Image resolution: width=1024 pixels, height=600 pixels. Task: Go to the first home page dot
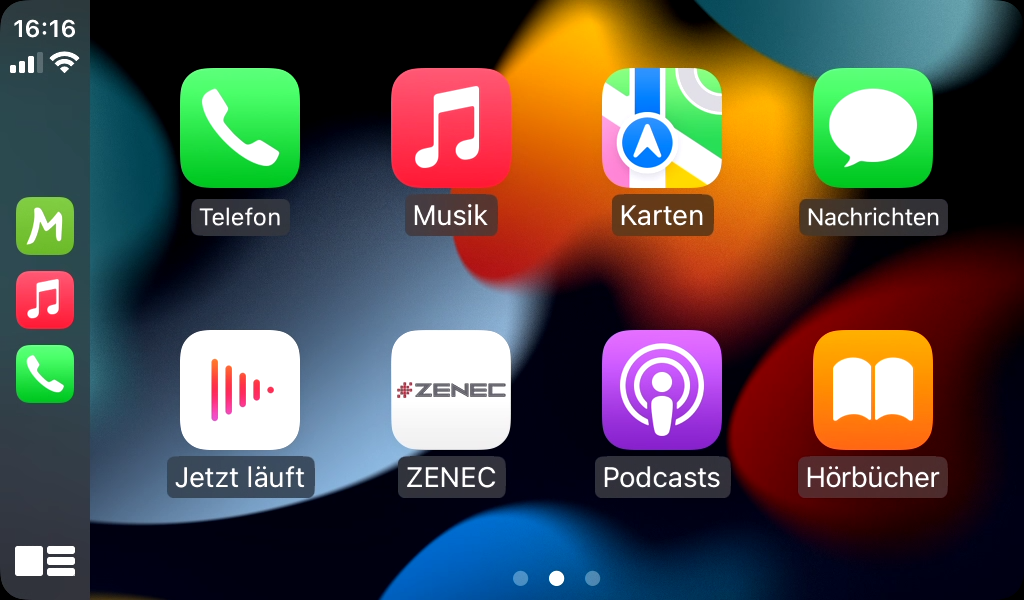[520, 578]
